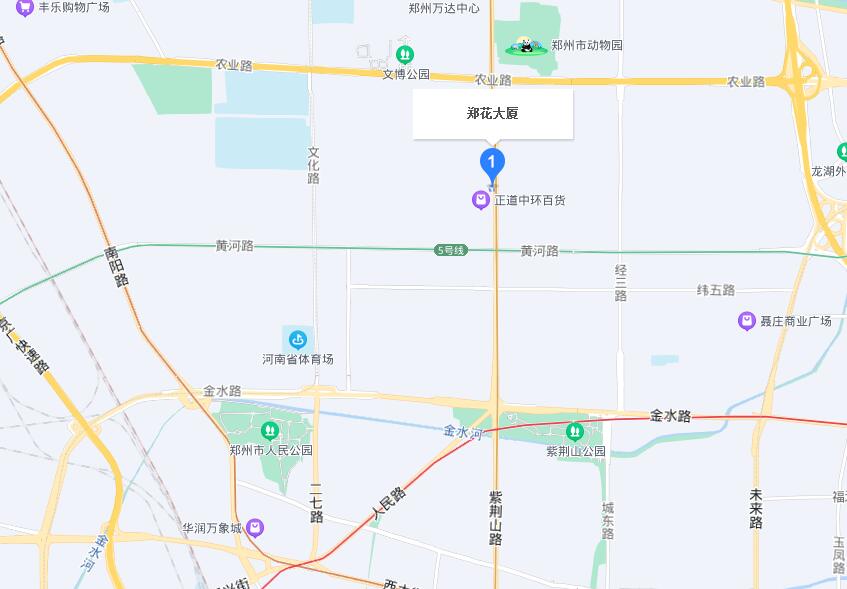Screen dimensions: 847x589
Task: Tap the blue location marker numbered 1
Action: pyautogui.click(x=492, y=163)
